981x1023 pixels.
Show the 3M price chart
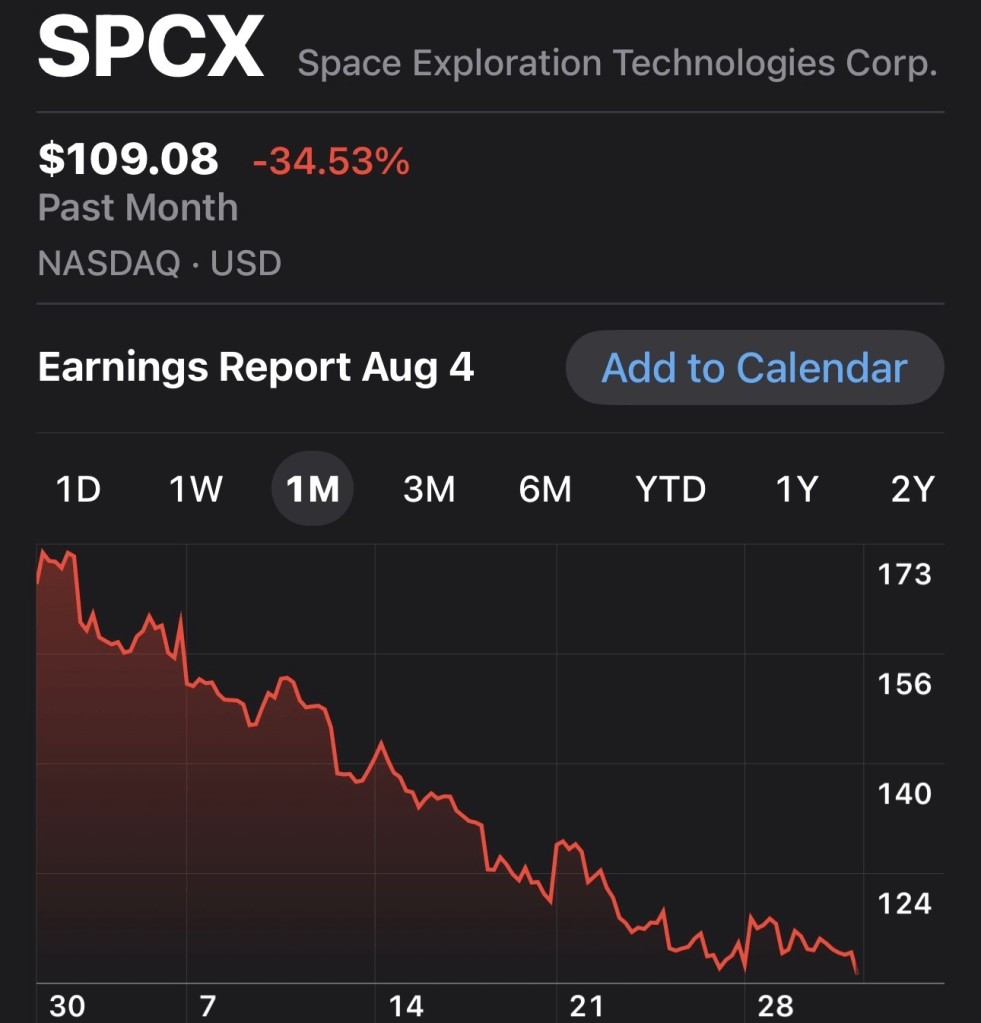point(429,489)
